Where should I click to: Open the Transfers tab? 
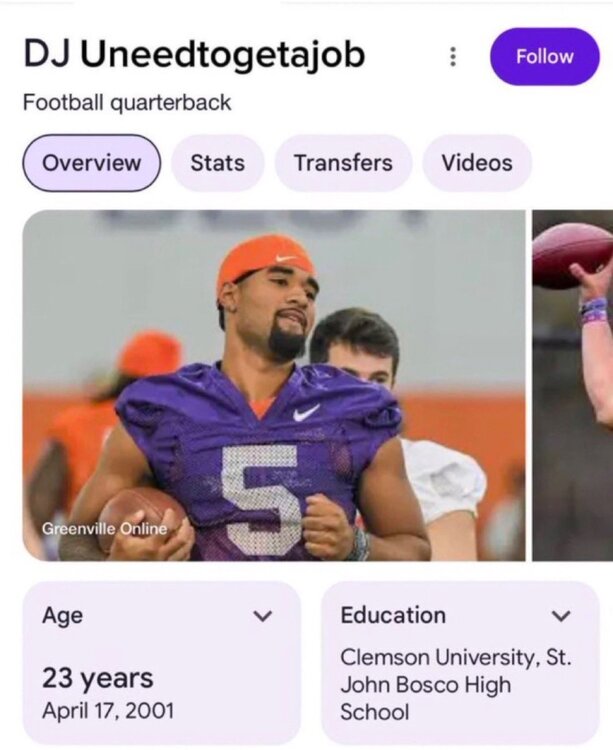tap(343, 163)
